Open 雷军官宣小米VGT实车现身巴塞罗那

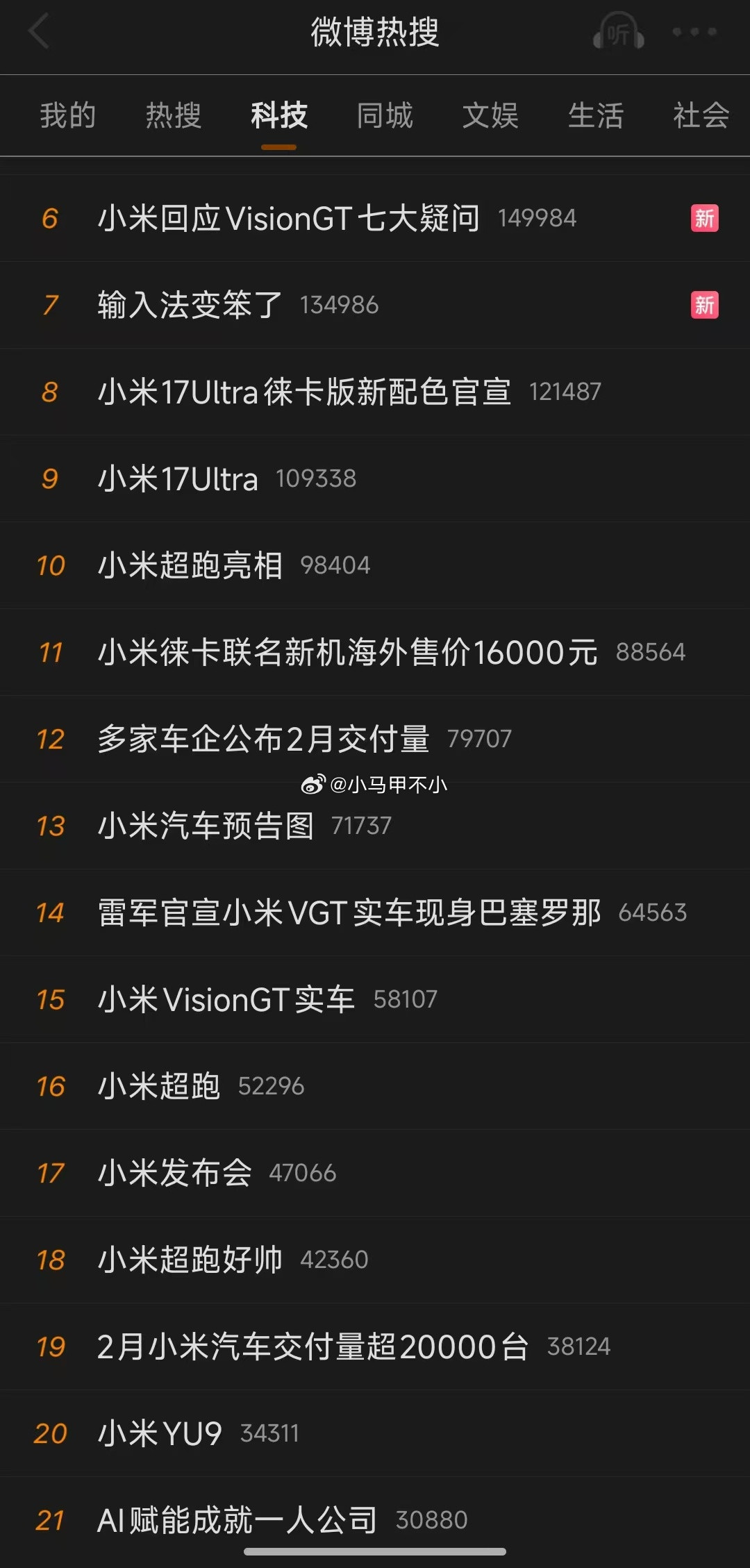click(349, 913)
